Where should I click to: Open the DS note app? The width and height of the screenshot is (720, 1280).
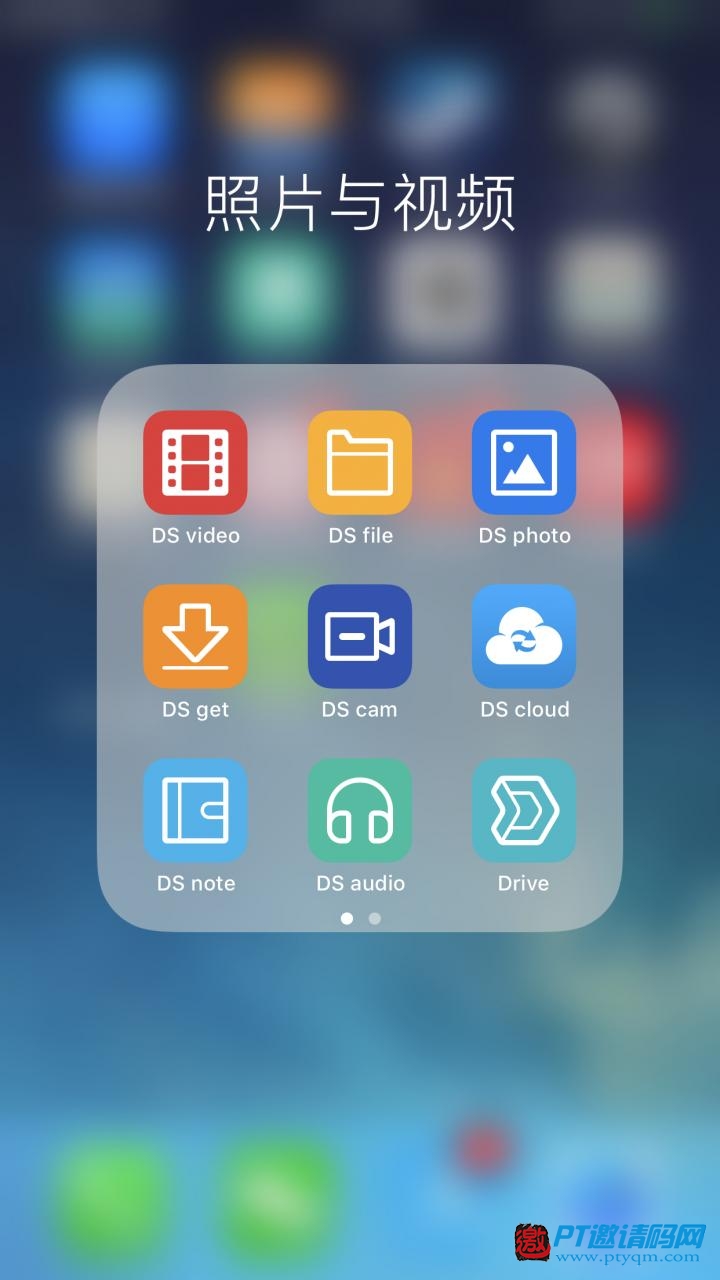(x=195, y=810)
